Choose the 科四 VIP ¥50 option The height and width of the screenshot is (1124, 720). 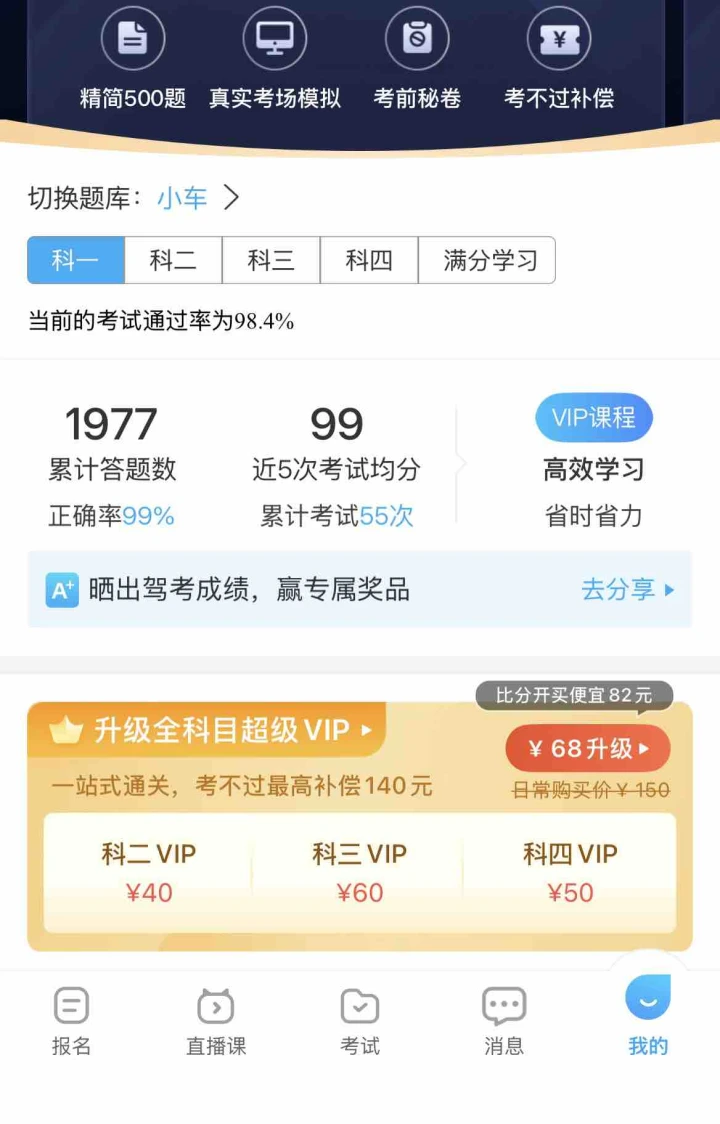tap(570, 872)
